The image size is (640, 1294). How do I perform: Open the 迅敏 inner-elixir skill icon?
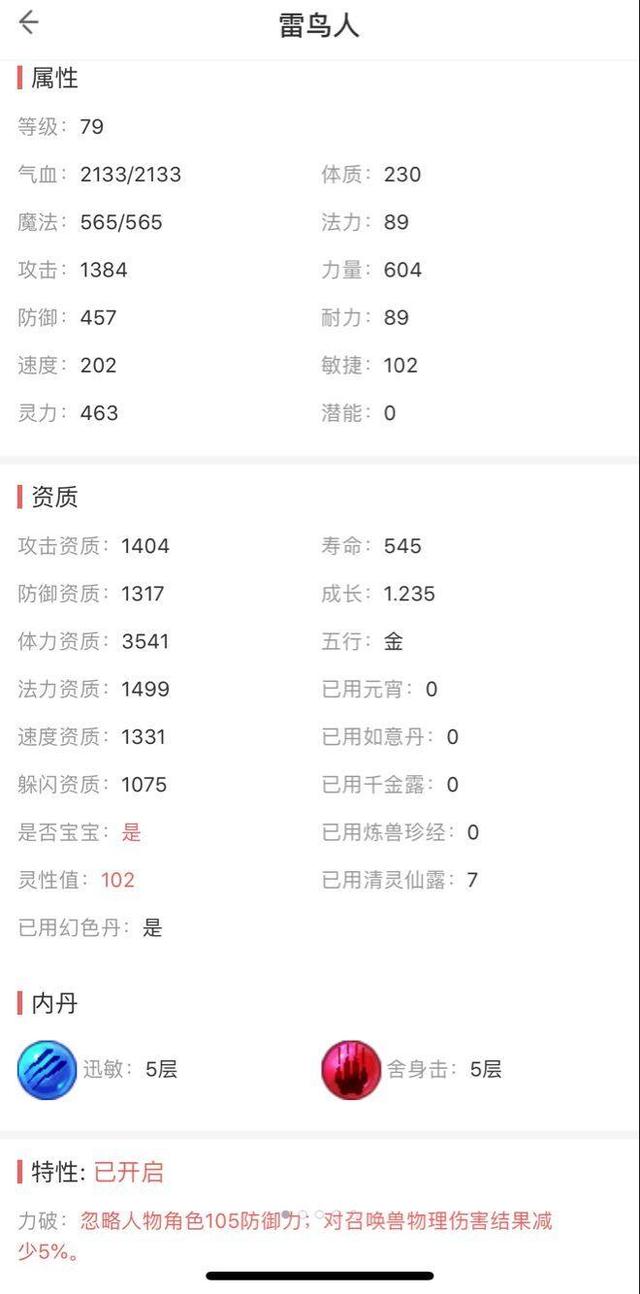click(x=47, y=1069)
